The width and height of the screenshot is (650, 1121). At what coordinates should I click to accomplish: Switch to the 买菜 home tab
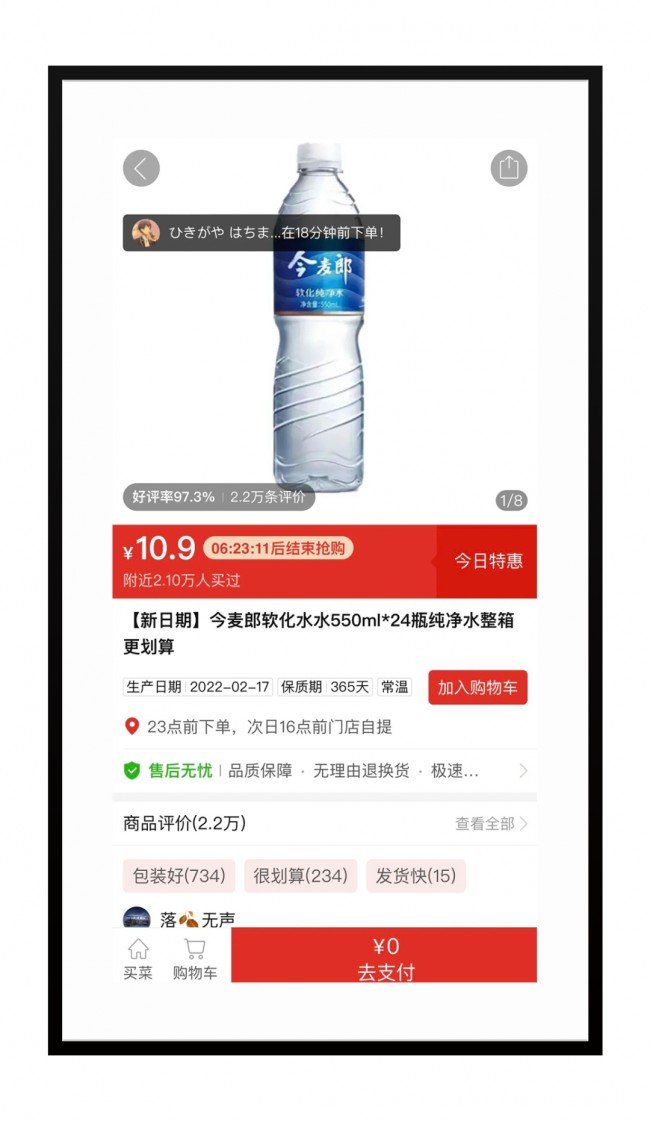tap(138, 959)
